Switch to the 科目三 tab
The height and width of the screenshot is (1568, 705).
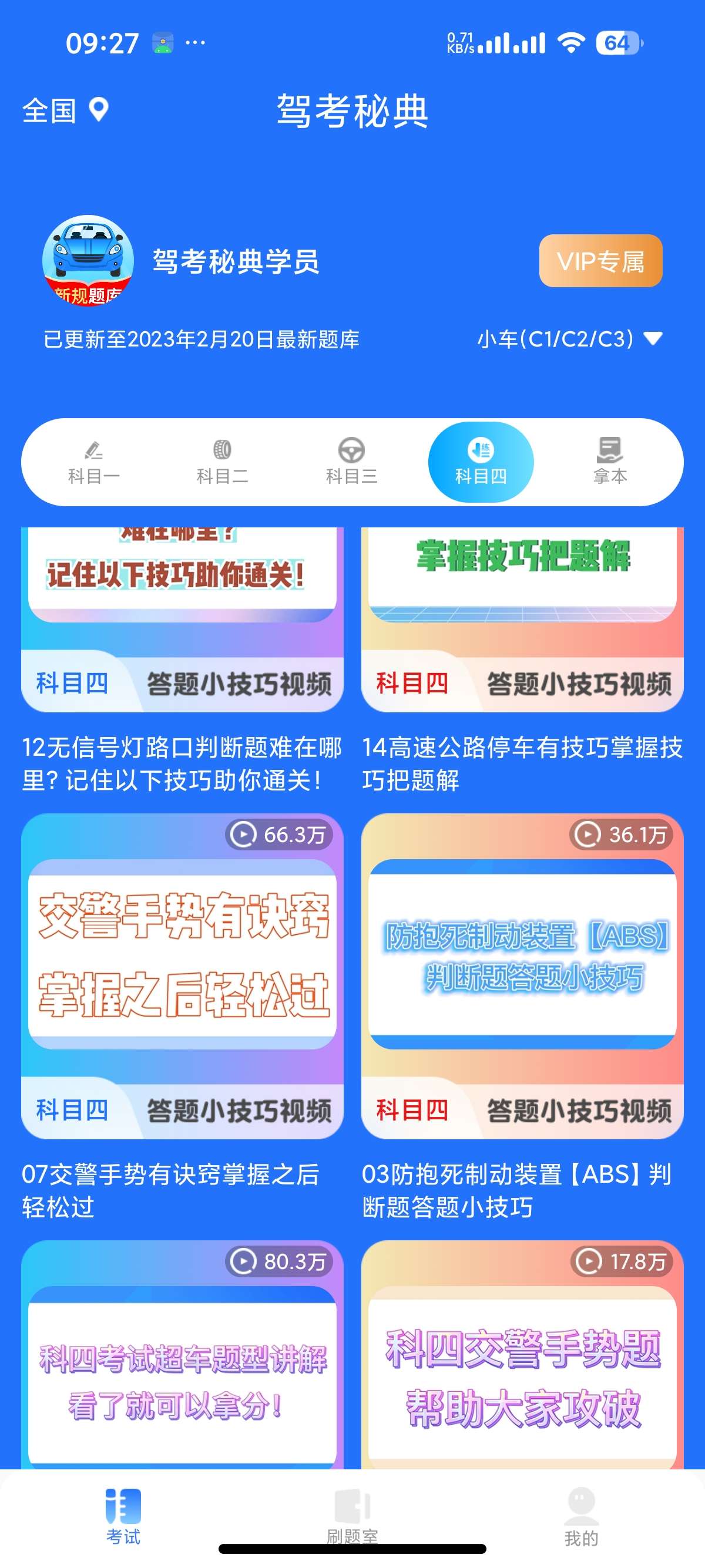352,462
